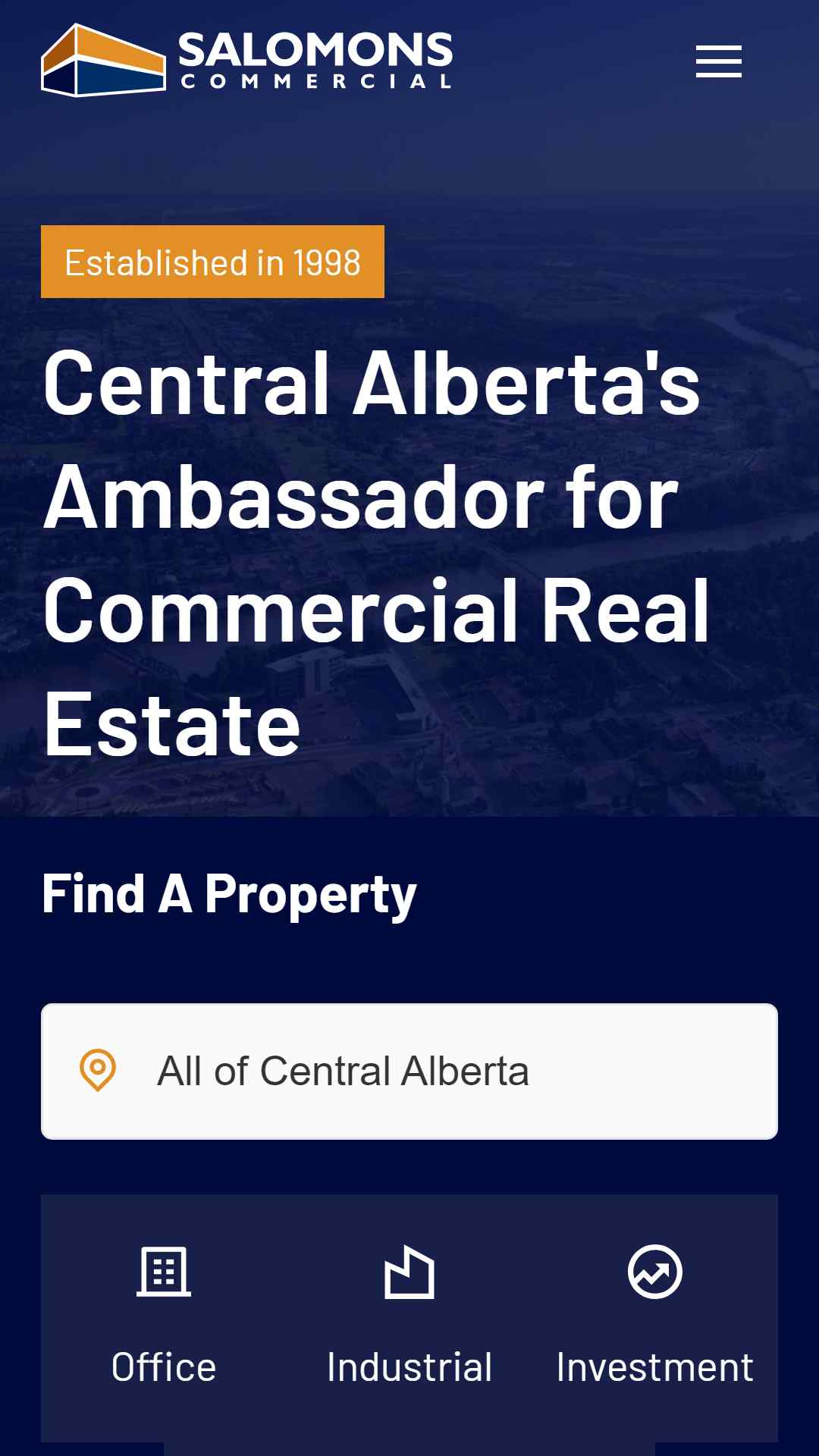Tap the Salomons Commercial logo to go home

247,60
